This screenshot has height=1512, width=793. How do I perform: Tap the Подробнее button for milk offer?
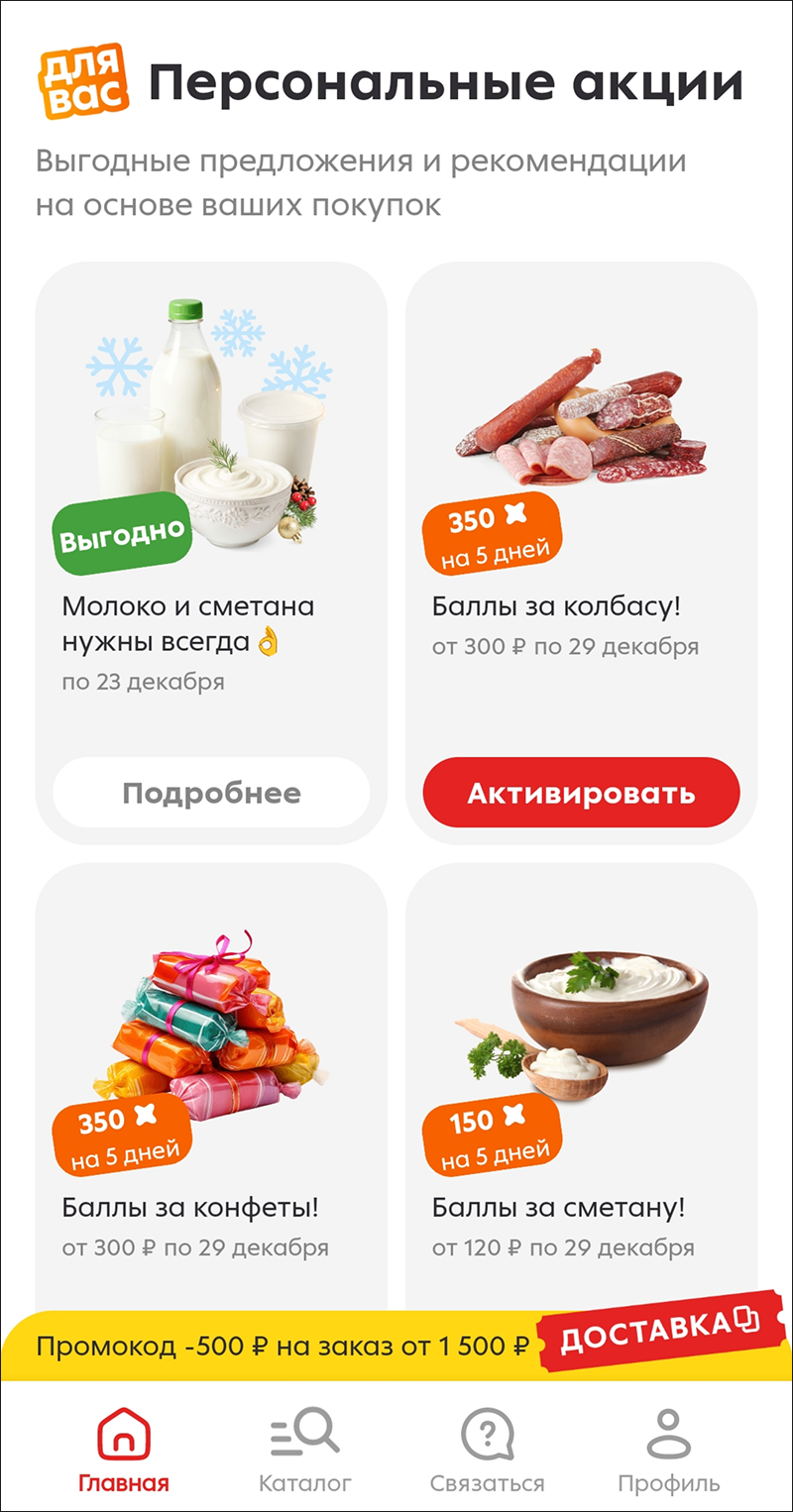click(x=211, y=793)
